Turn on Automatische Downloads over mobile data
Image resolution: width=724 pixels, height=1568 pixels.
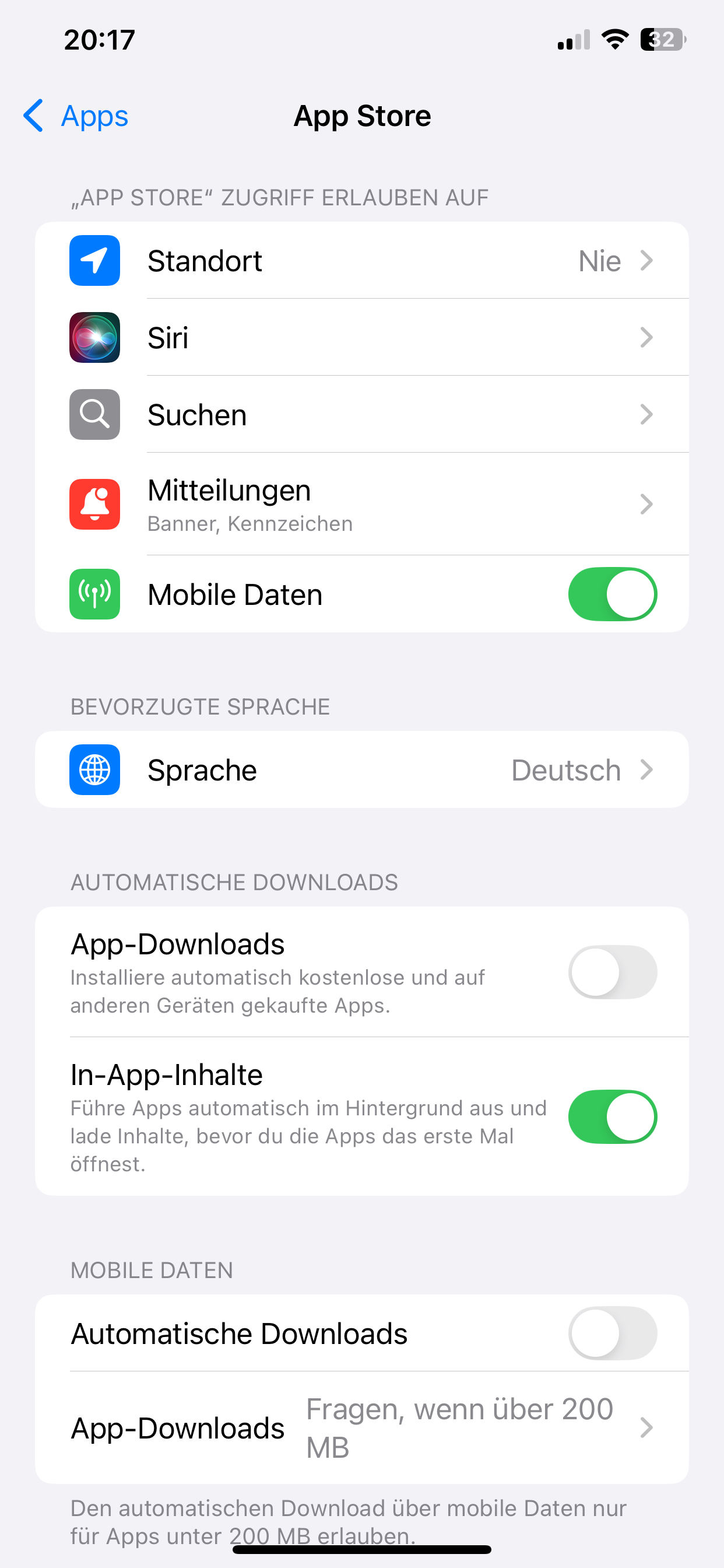click(612, 1333)
